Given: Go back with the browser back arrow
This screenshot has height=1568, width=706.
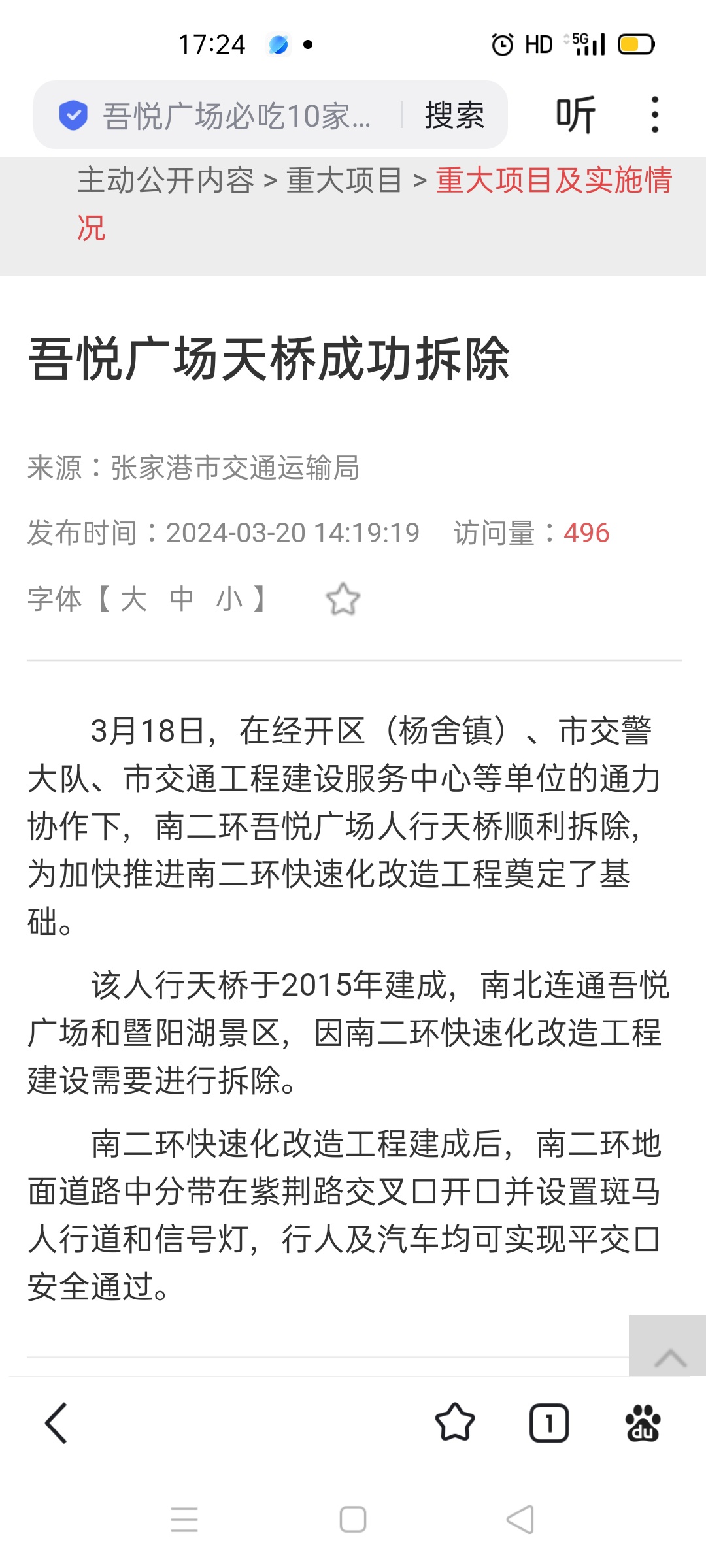Looking at the screenshot, I should 56,1423.
